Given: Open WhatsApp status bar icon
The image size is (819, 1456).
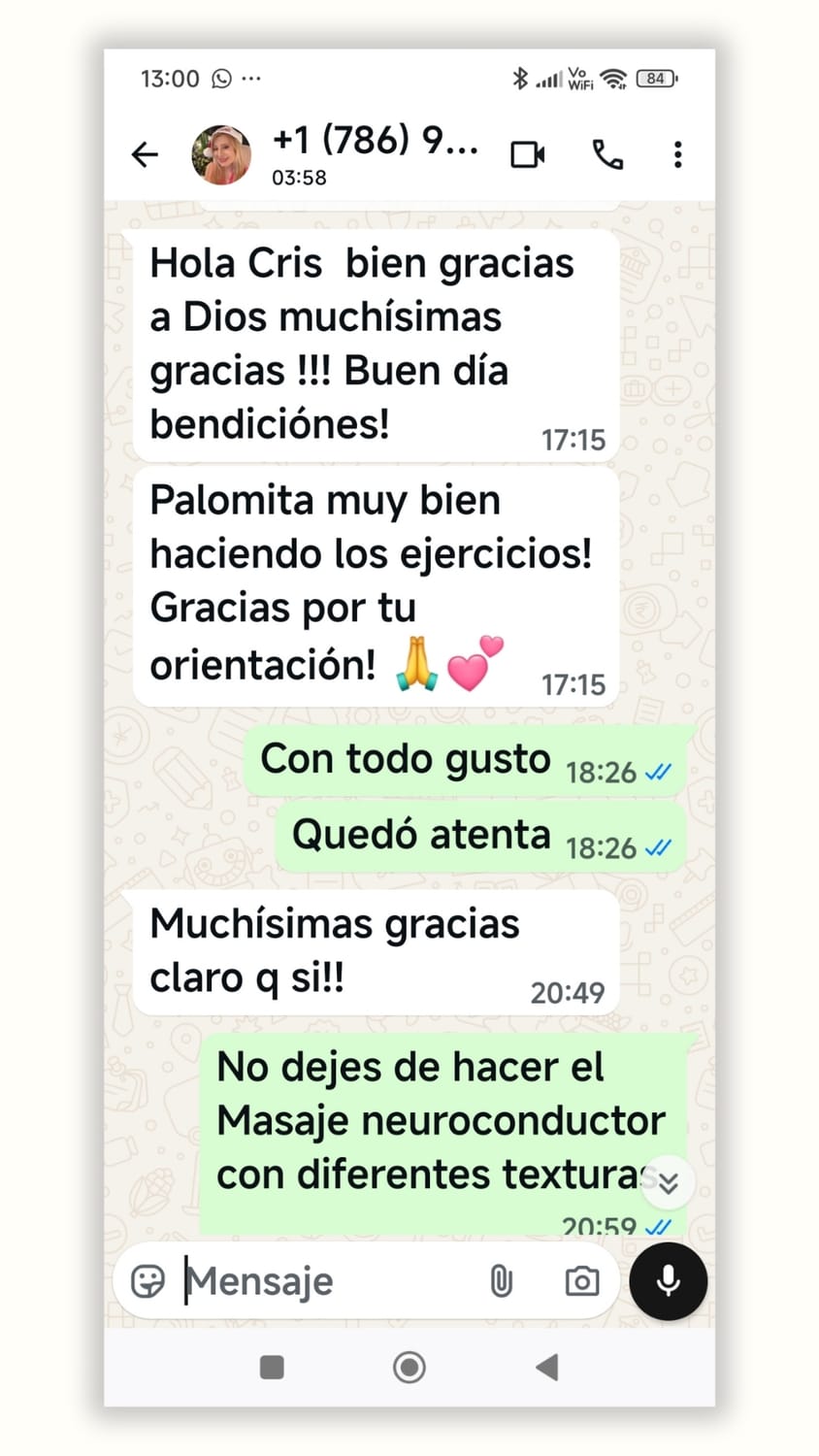Looking at the screenshot, I should 220,78.
